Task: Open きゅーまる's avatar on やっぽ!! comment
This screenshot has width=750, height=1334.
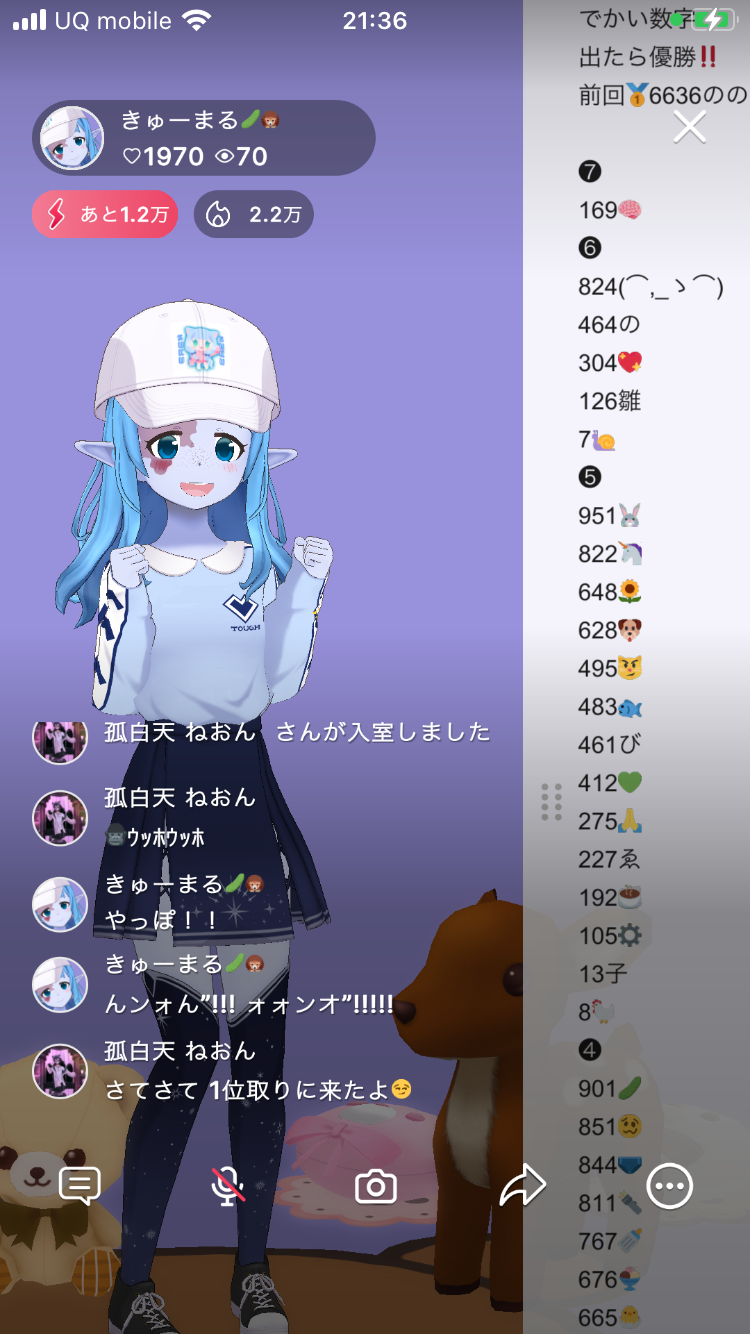Action: pyautogui.click(x=60, y=904)
